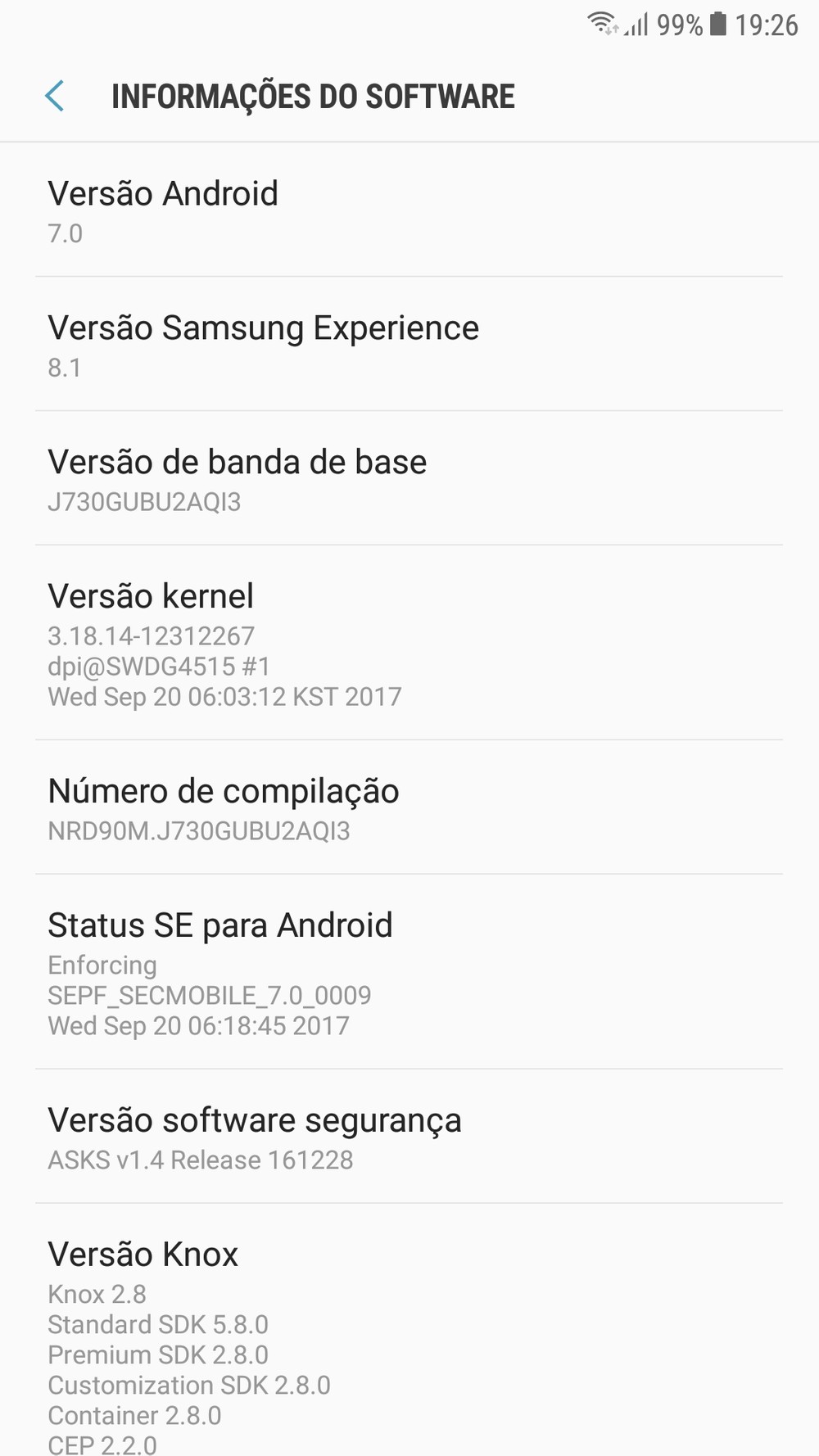Go back from Informações do software

click(55, 96)
